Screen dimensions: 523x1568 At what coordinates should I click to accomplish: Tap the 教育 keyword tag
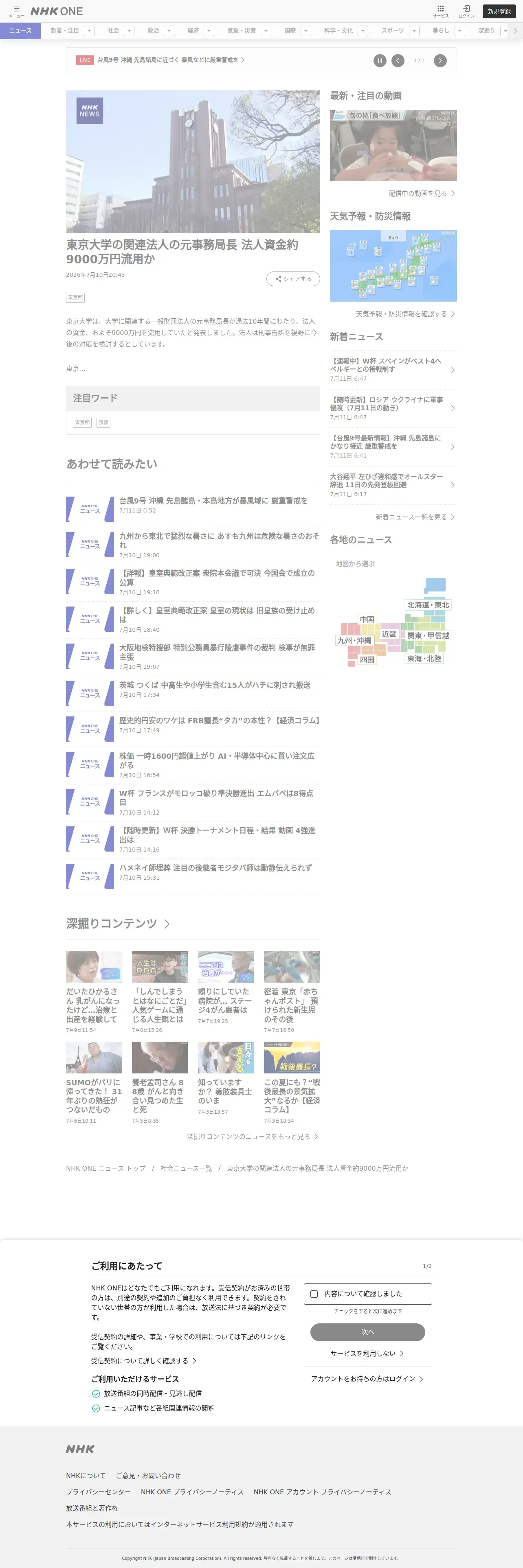103,422
